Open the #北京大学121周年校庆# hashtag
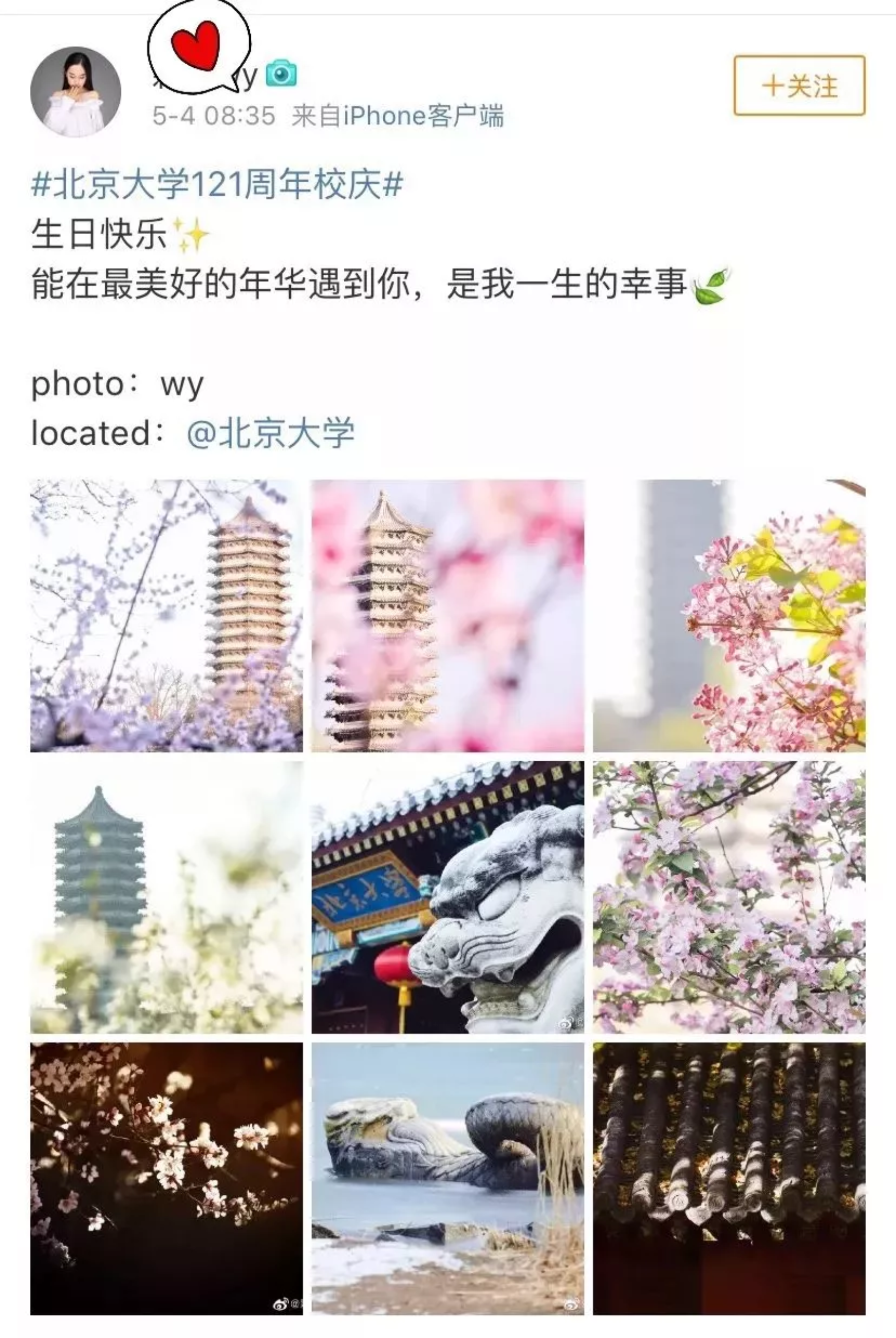The image size is (896, 1338). pos(217,184)
